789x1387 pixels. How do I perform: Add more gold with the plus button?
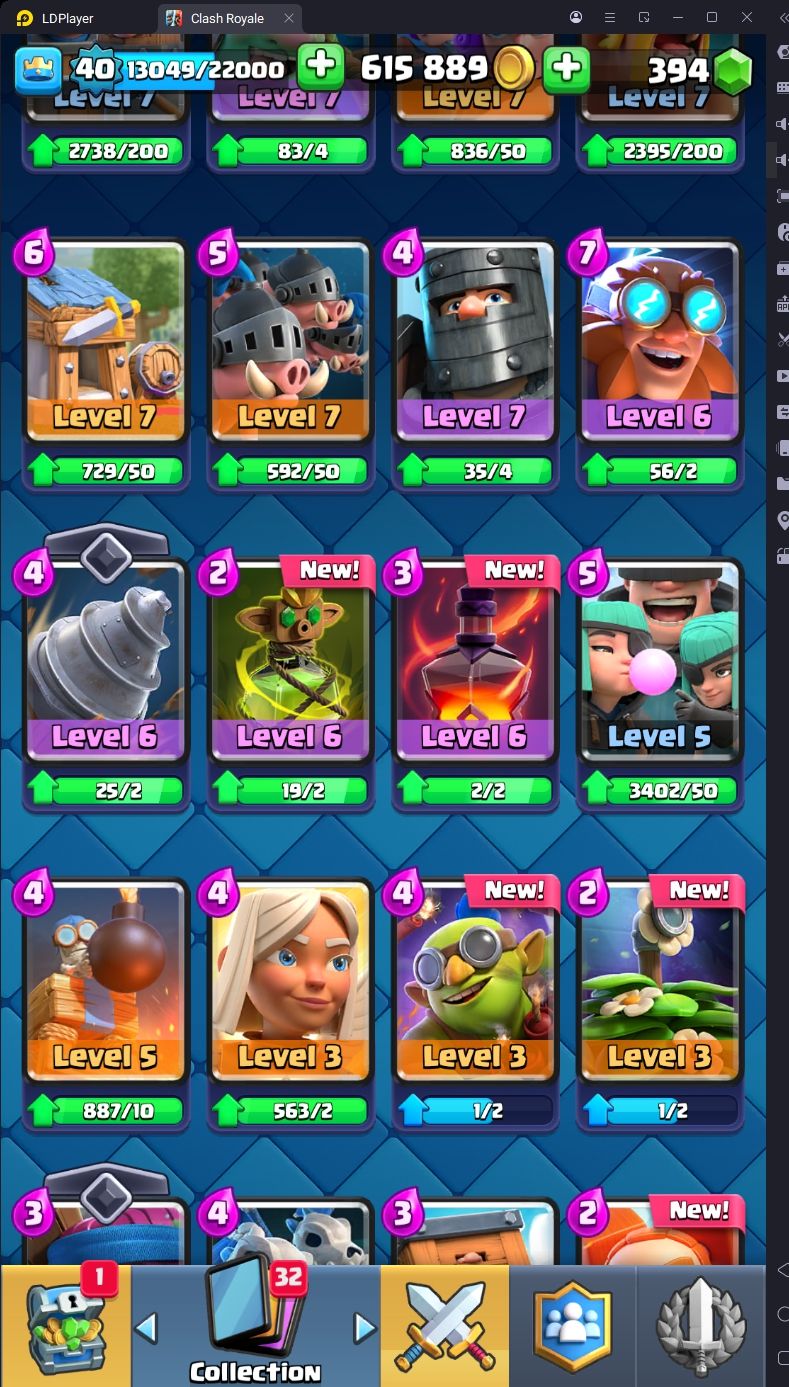566,67
